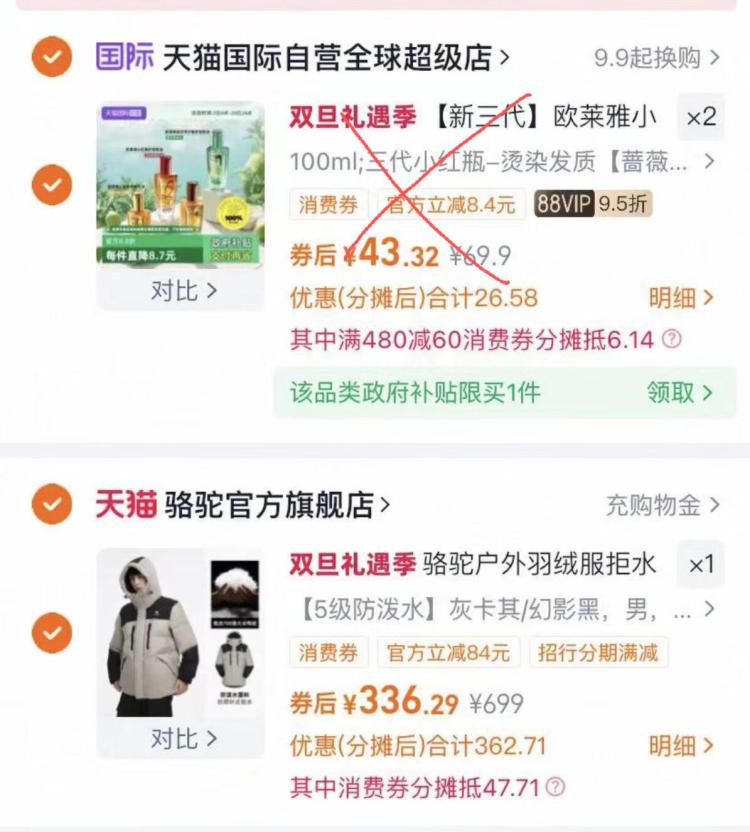This screenshot has height=832, width=750.
Task: View 明细 for the 26.58 discount
Action: [x=681, y=298]
